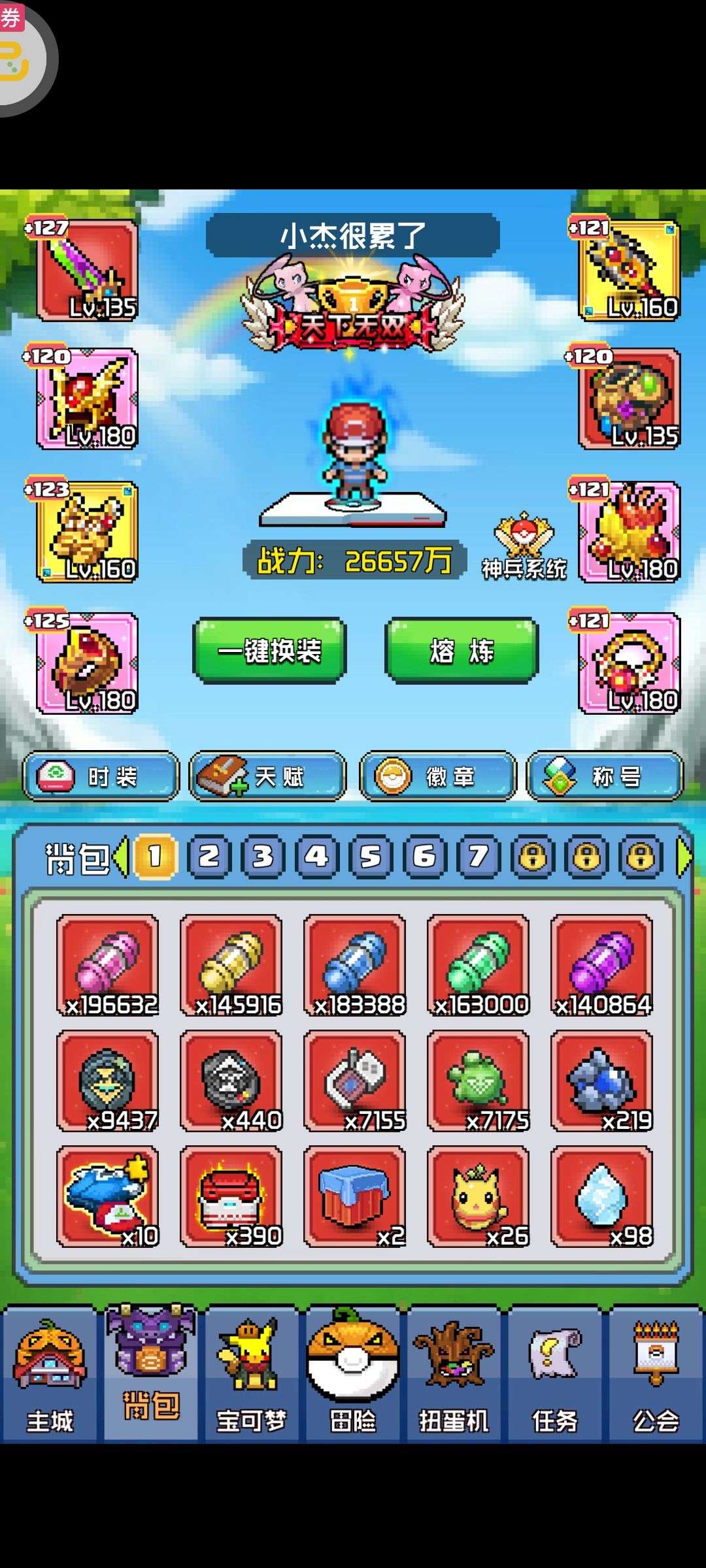This screenshot has height=1568, width=706.
Task: Switch to backpack page 5
Action: [371, 856]
